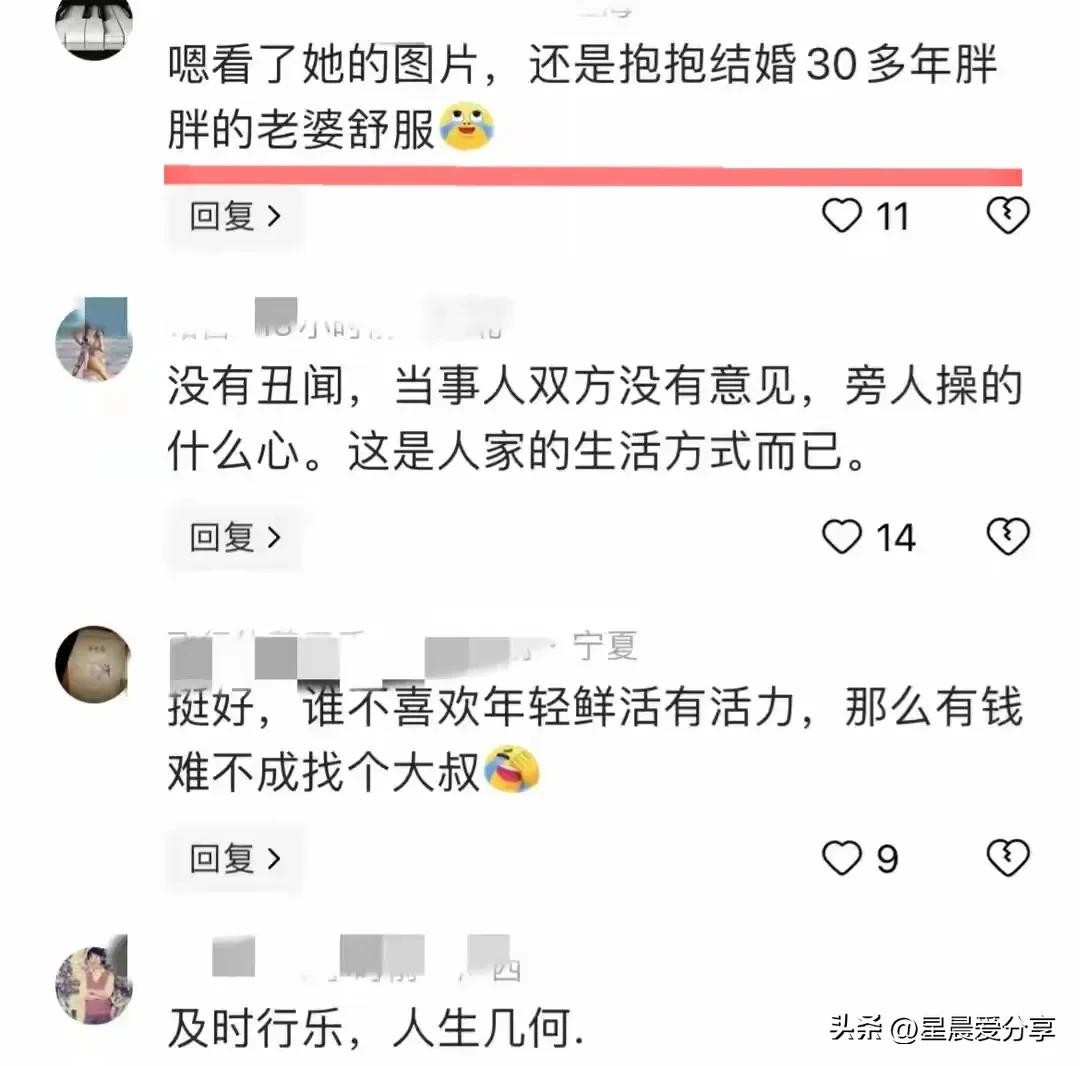This screenshot has height=1066, width=1080.
Task: Like the comment with 9 likes
Action: coord(842,858)
